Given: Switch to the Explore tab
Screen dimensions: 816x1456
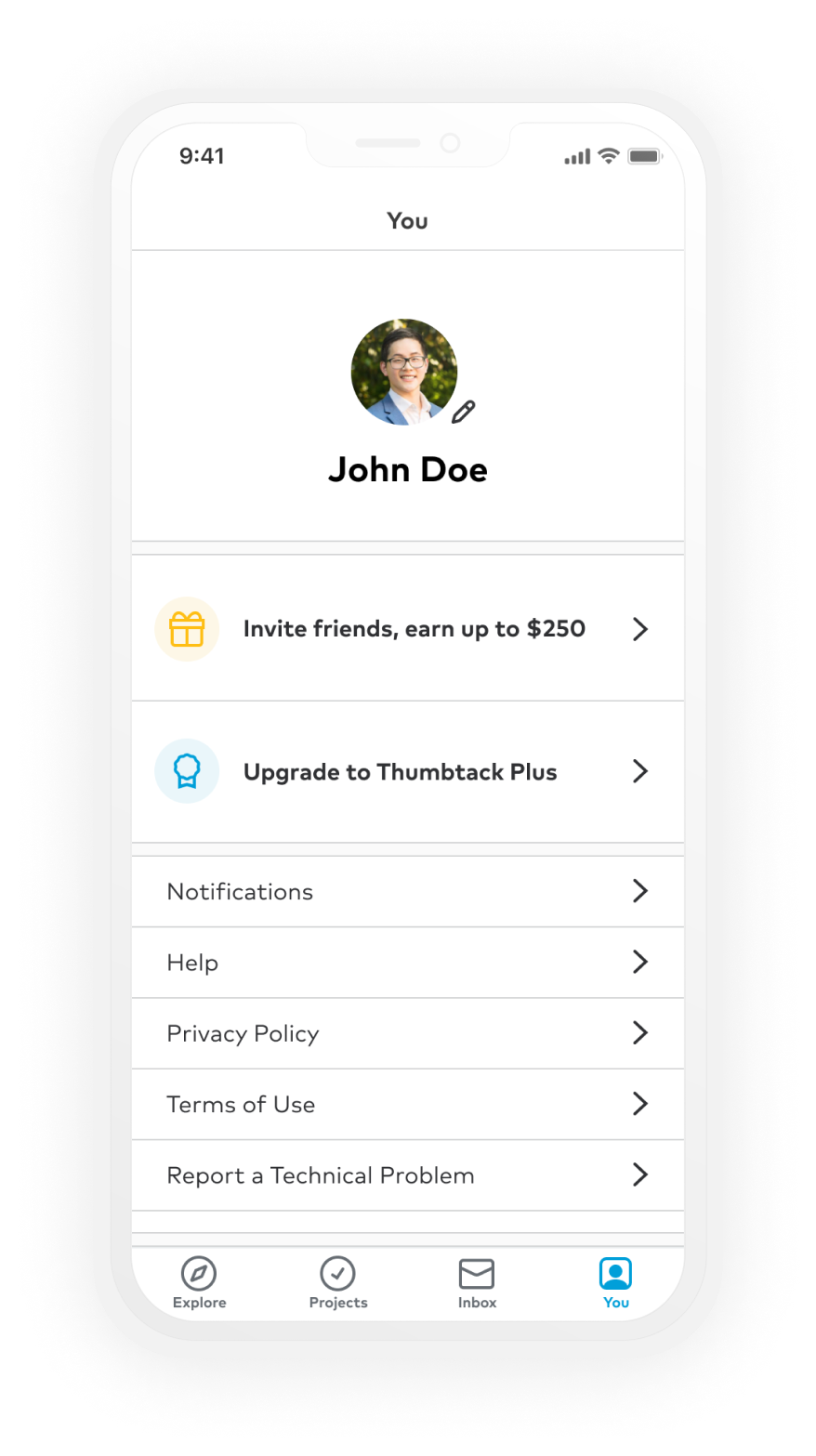Looking at the screenshot, I should [199, 1283].
